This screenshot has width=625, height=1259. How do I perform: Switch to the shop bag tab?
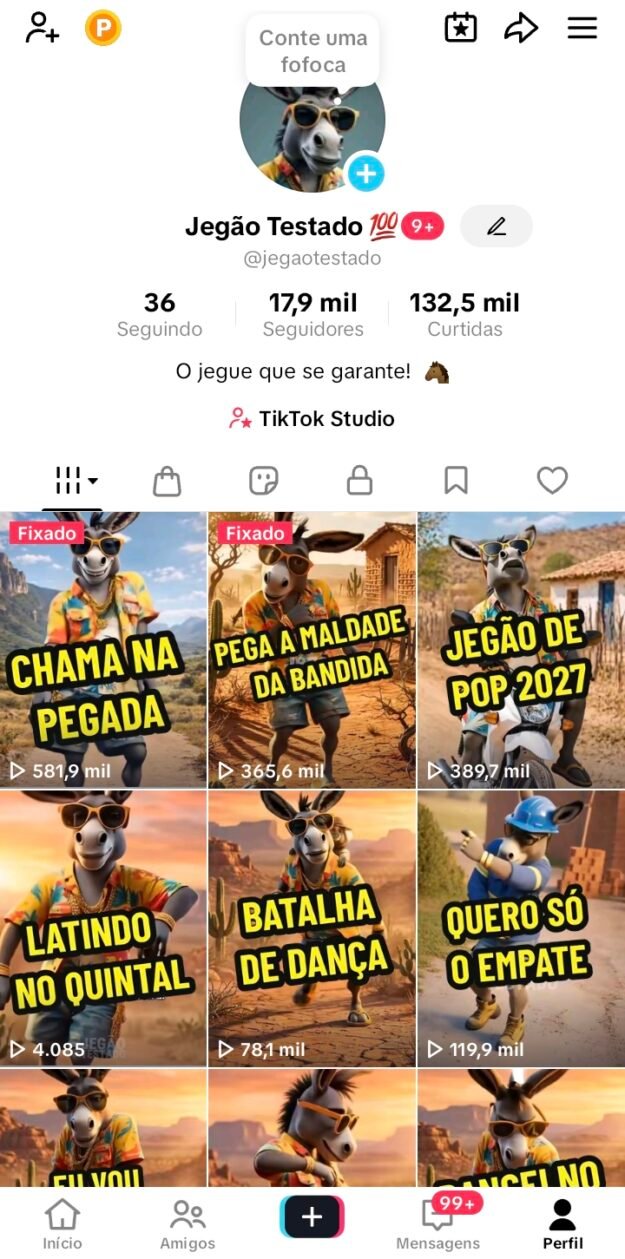pos(167,482)
